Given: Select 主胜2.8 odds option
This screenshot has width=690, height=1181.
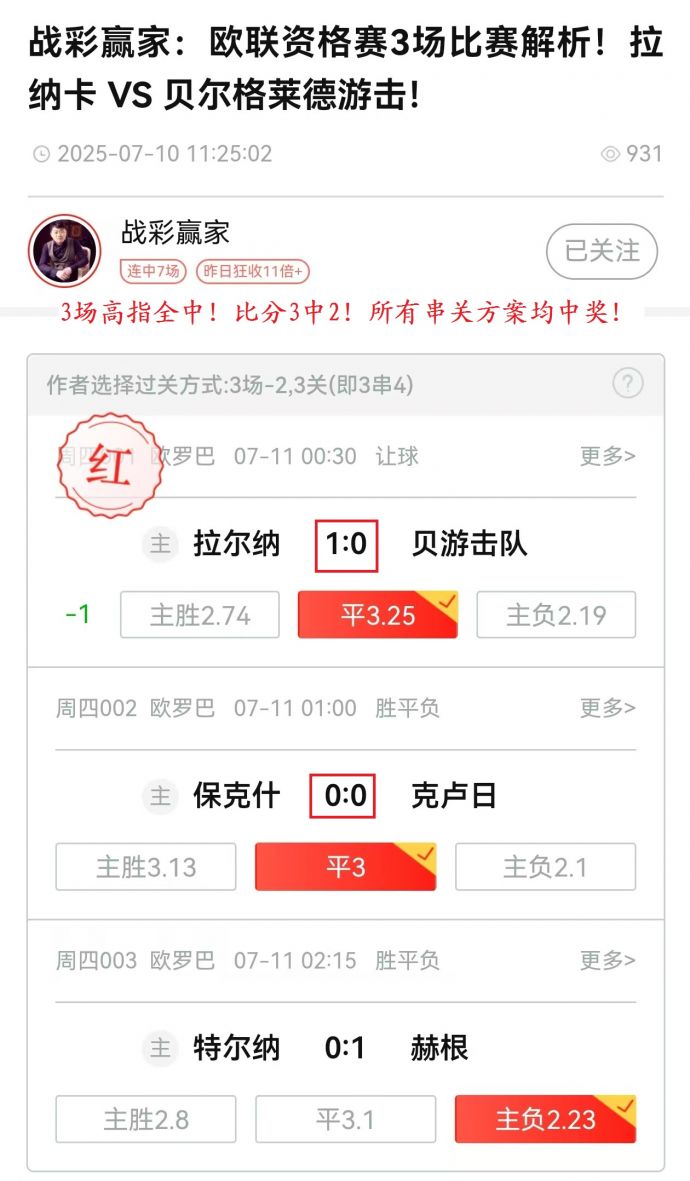Looking at the screenshot, I should click(x=146, y=1119).
